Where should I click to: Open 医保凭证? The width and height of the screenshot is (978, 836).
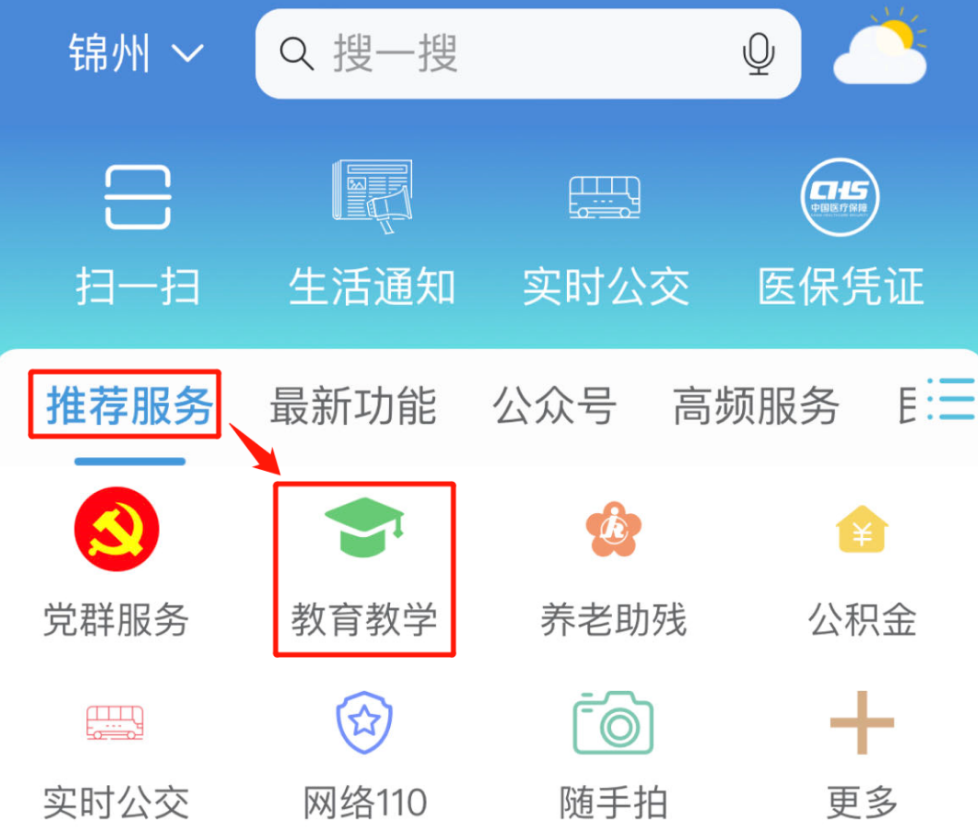(840, 235)
